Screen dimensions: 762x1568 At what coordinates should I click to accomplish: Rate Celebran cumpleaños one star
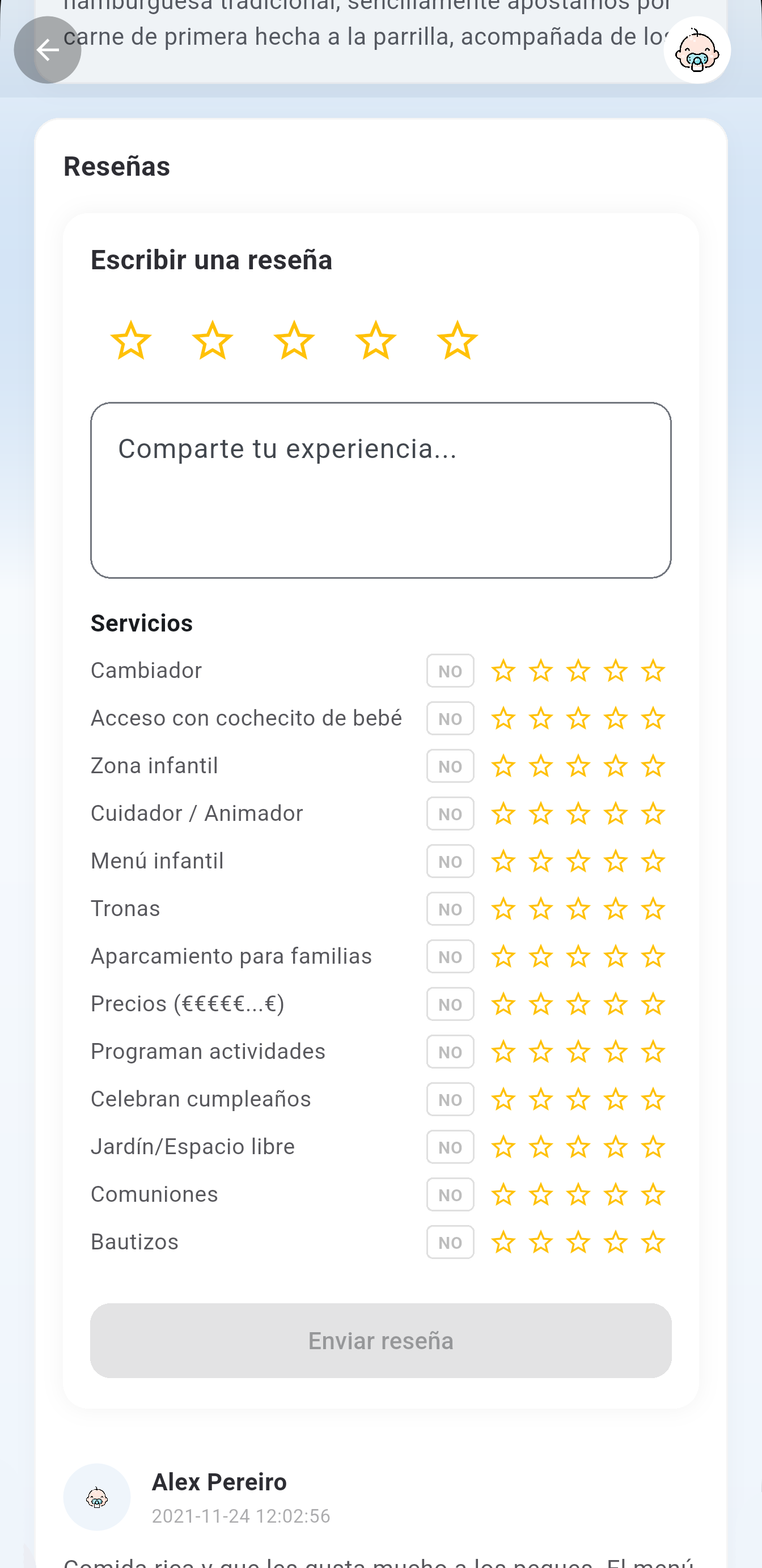click(502, 1099)
